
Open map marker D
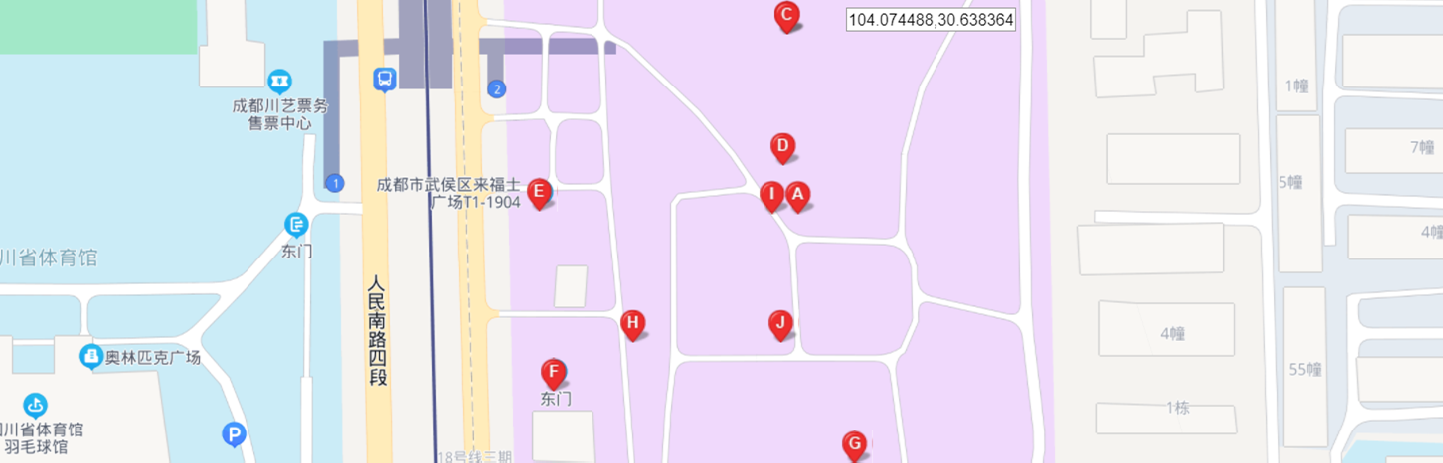pos(783,147)
